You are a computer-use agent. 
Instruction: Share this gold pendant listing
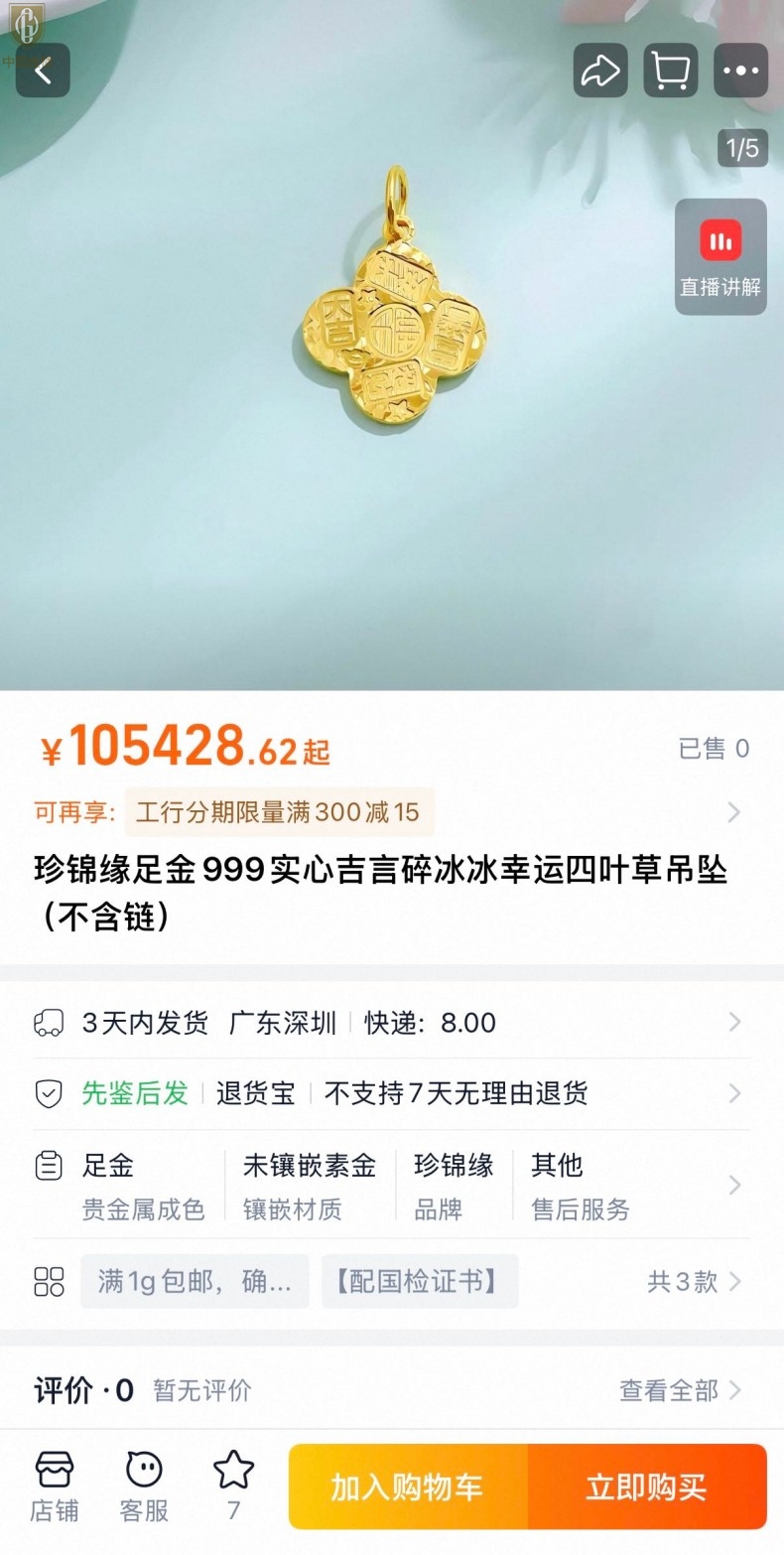600,71
